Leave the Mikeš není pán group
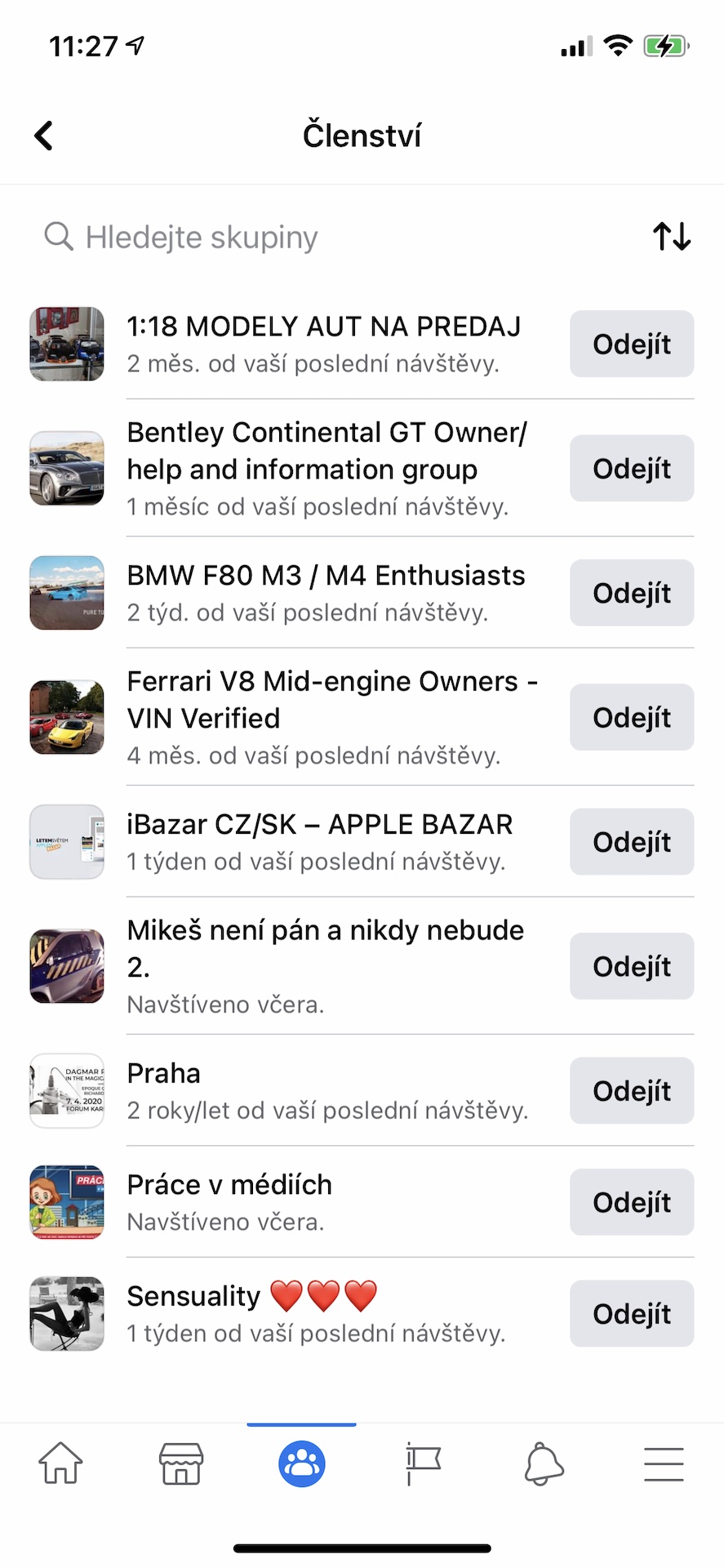The image size is (724, 1568). coord(631,966)
